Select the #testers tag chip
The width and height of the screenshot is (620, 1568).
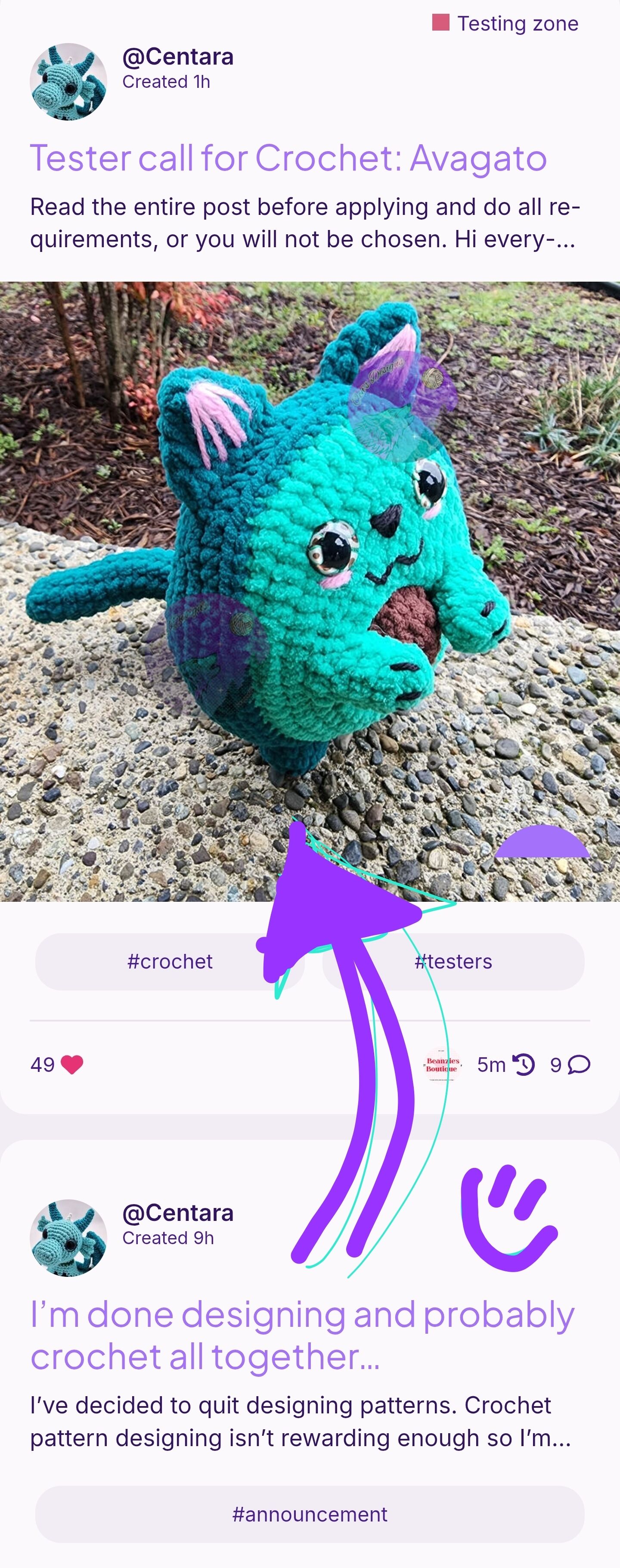click(453, 962)
